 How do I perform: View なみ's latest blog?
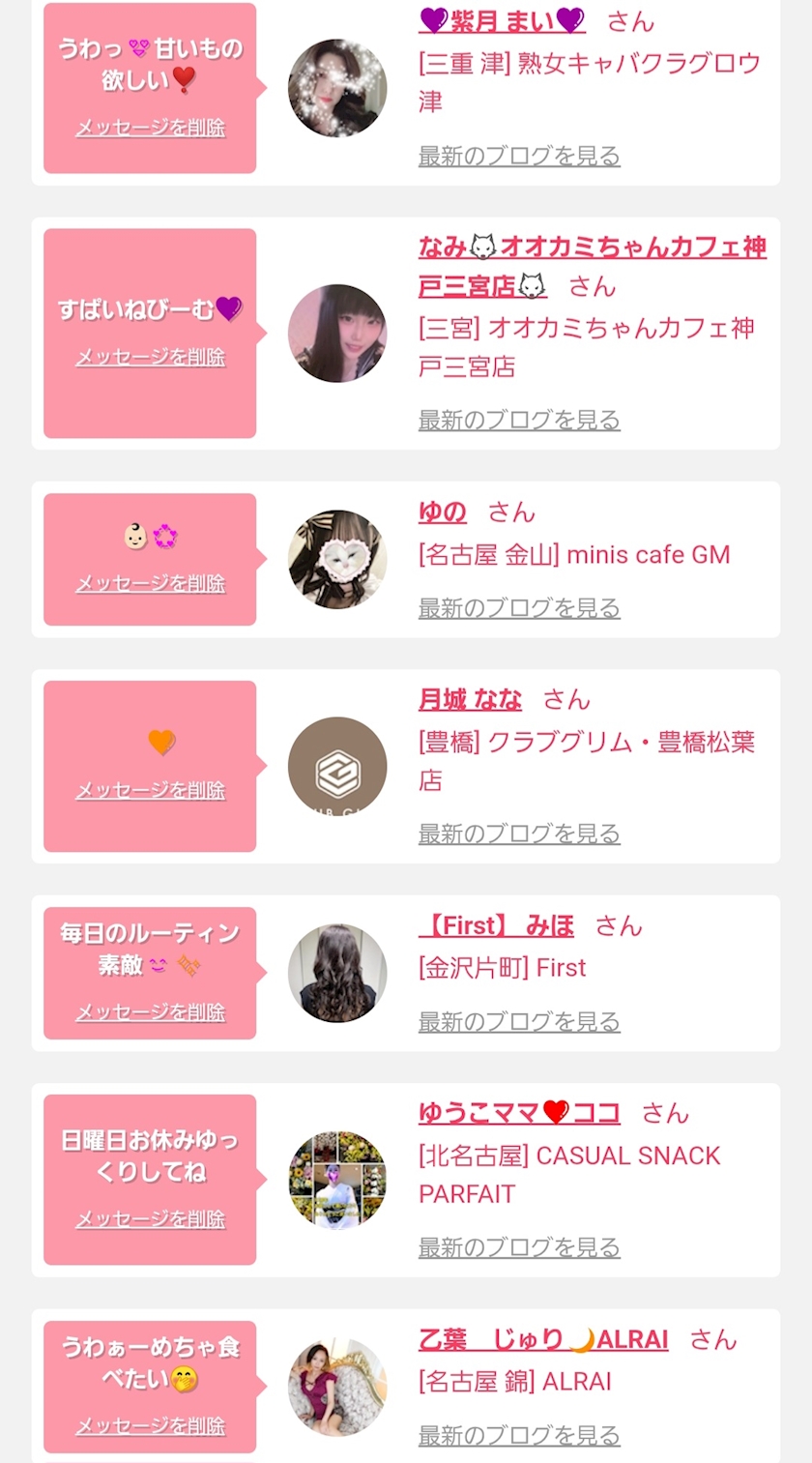pos(519,420)
